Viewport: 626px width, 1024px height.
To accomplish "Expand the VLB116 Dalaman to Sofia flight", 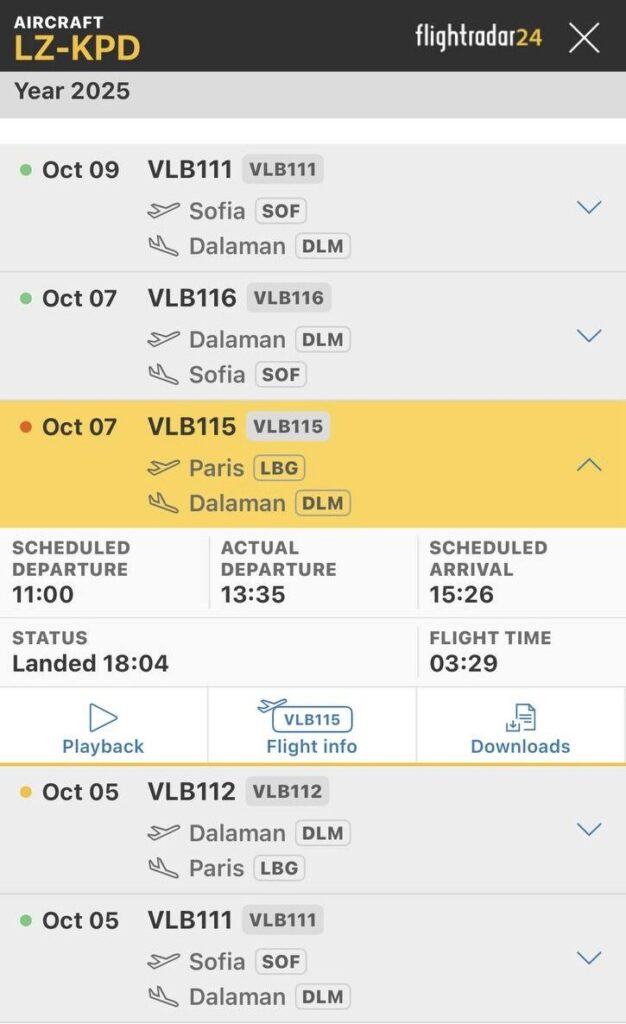I will click(x=589, y=335).
